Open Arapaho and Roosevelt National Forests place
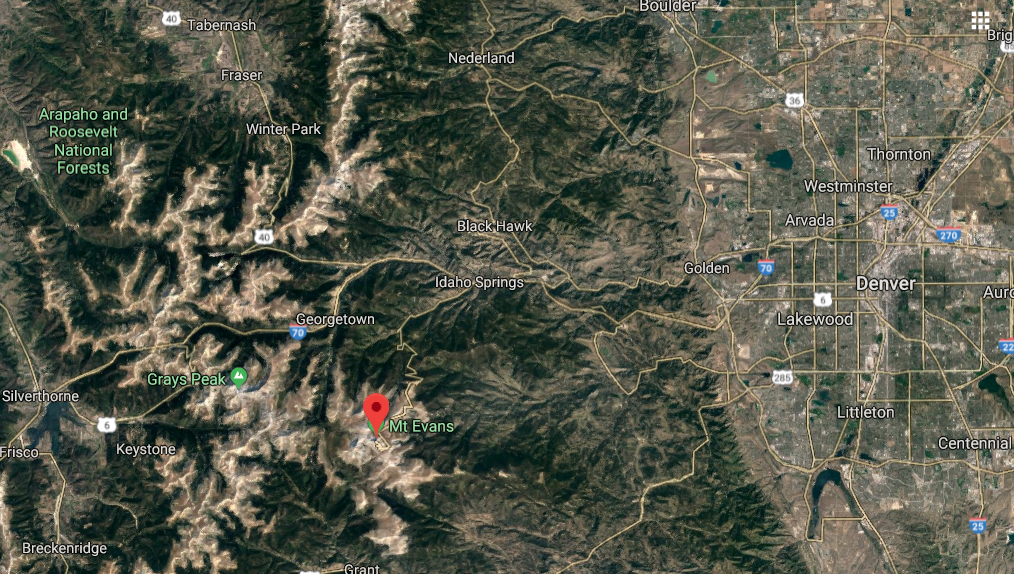1014x574 pixels. pyautogui.click(x=83, y=141)
